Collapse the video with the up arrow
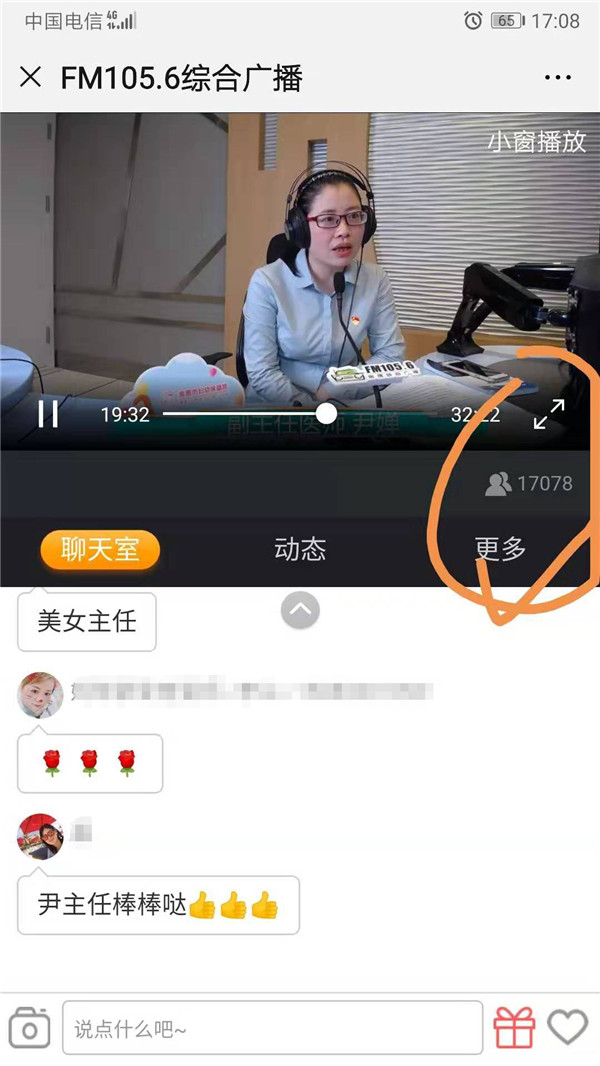 click(300, 609)
